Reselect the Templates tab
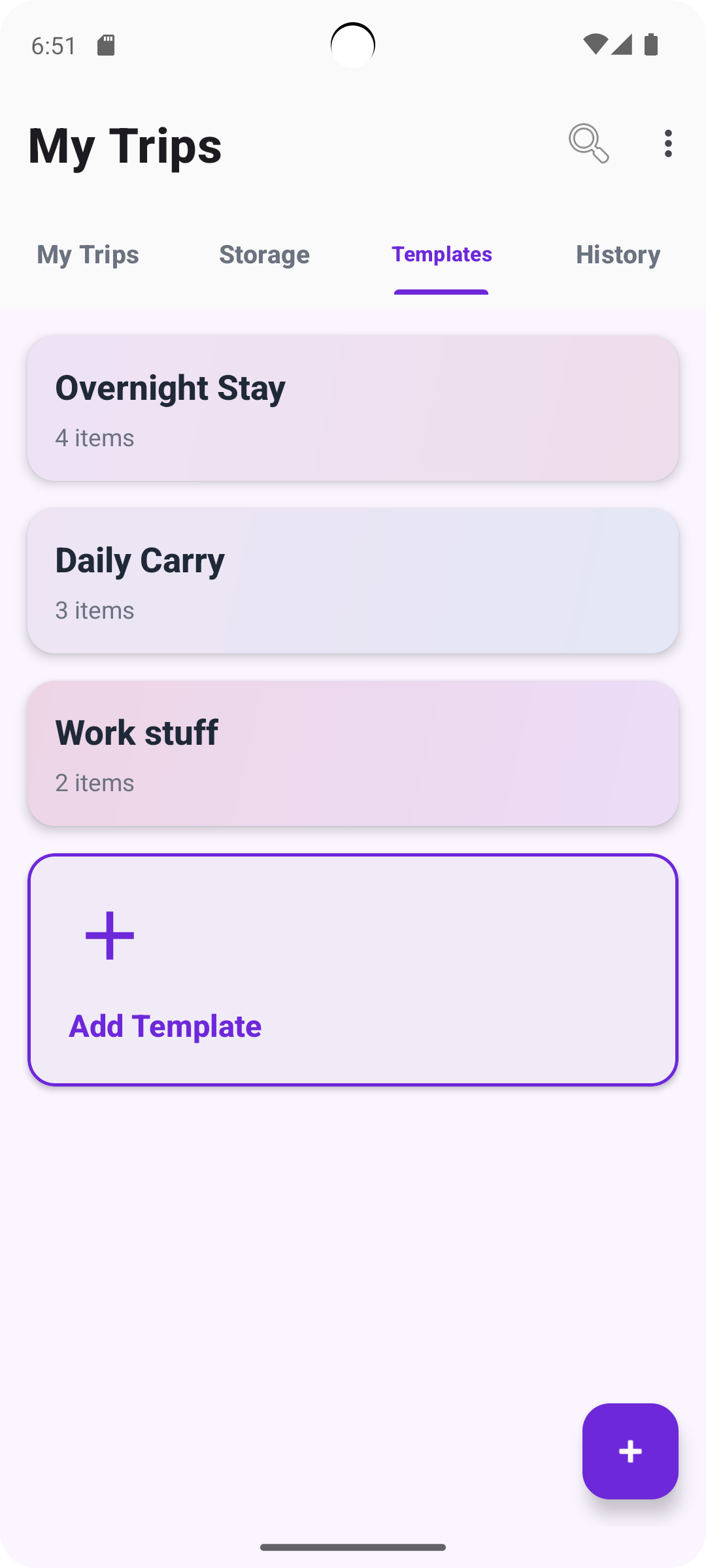The image size is (706, 1568). [x=442, y=255]
